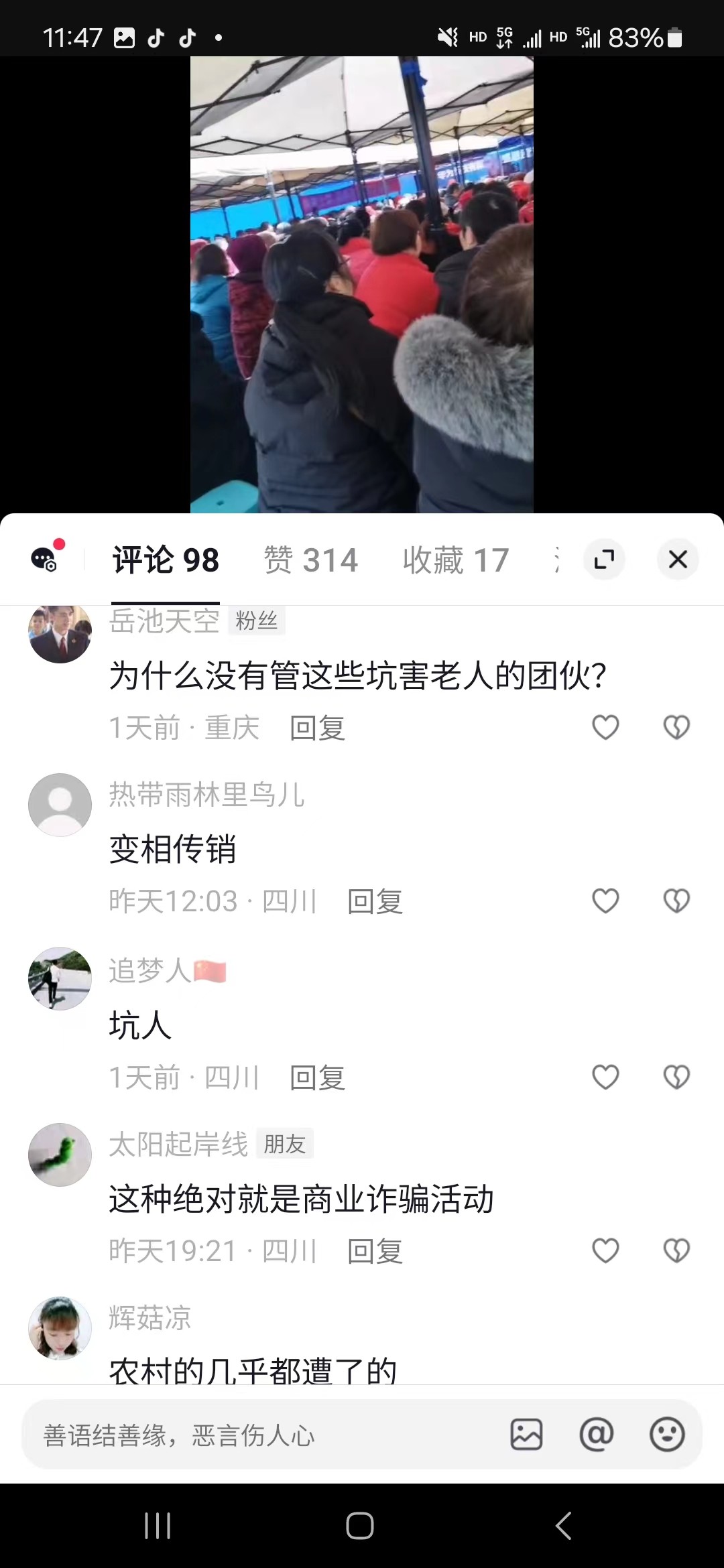Open 辉菇凉's profile avatar

click(60, 1328)
